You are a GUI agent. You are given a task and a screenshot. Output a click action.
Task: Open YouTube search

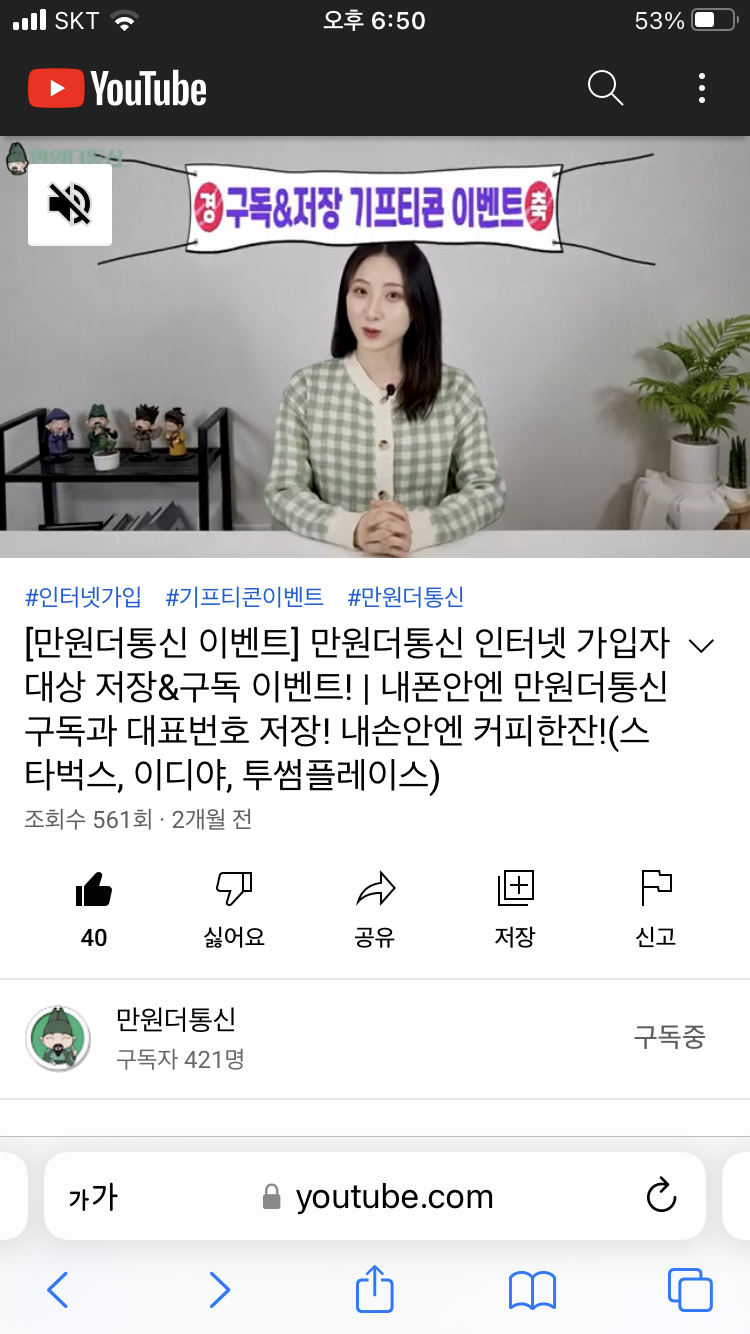click(x=605, y=88)
